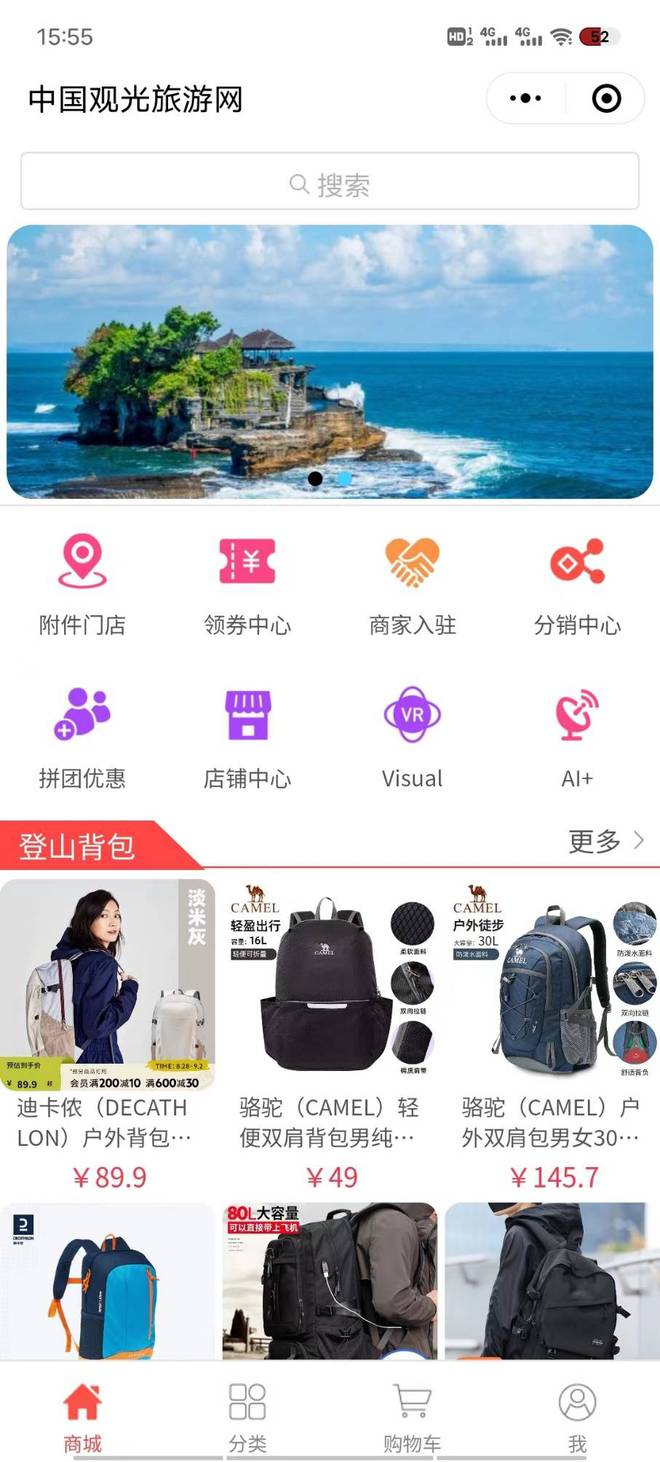Go to 领券中心 coupon center

click(247, 585)
